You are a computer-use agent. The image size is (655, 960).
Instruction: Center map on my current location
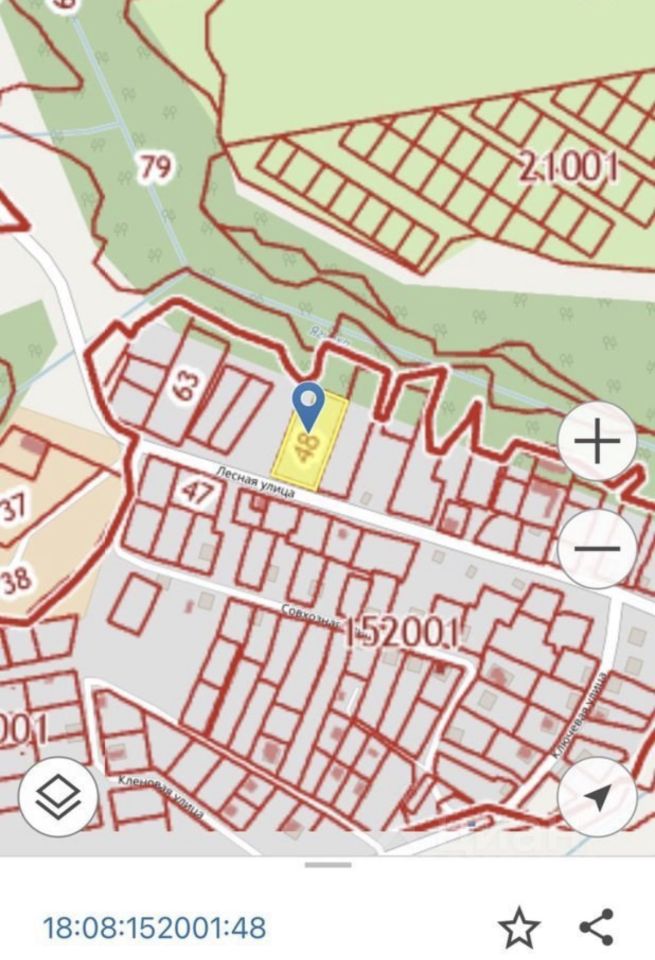point(597,796)
